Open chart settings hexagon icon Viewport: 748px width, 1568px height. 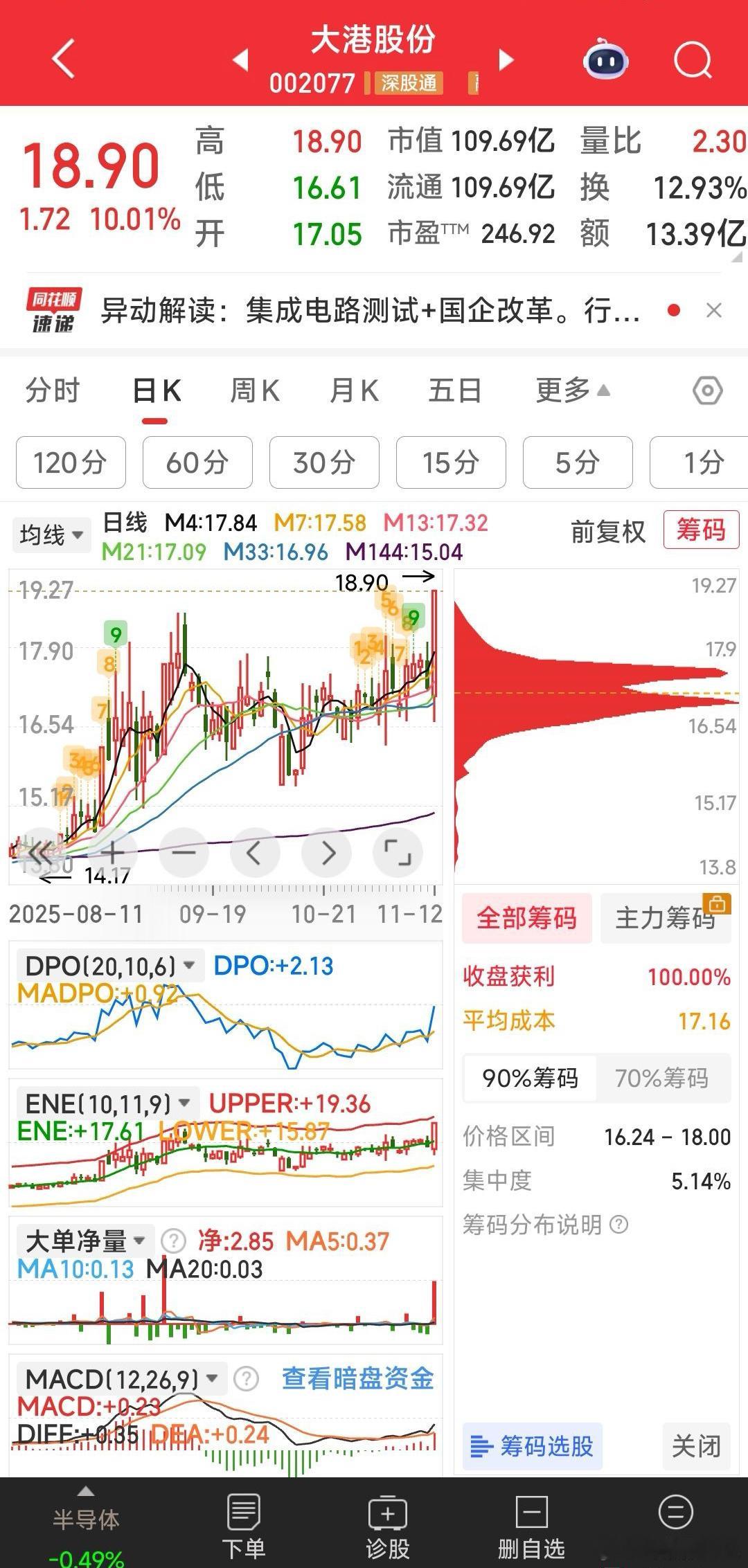pyautogui.click(x=707, y=391)
